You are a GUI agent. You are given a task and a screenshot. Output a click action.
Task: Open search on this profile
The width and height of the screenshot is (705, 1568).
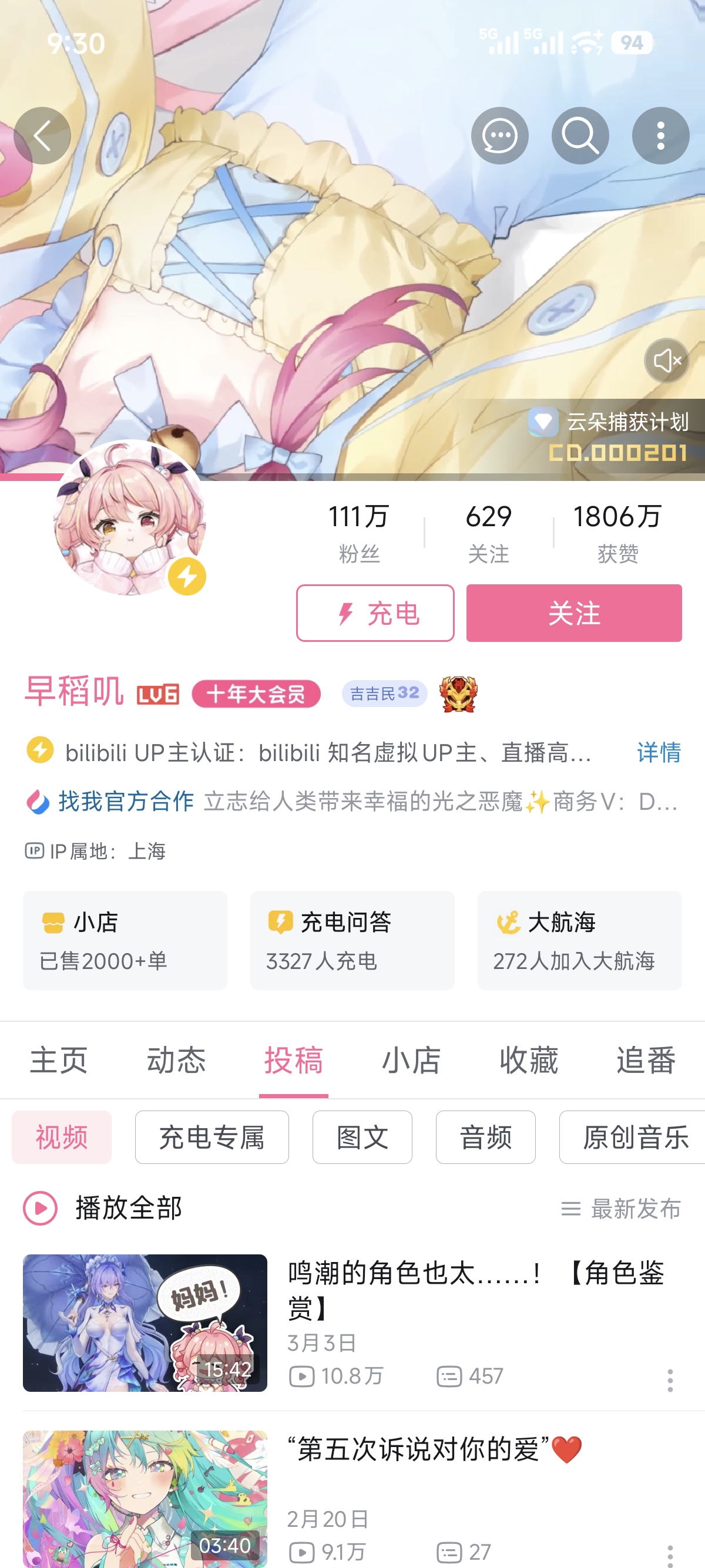click(580, 136)
